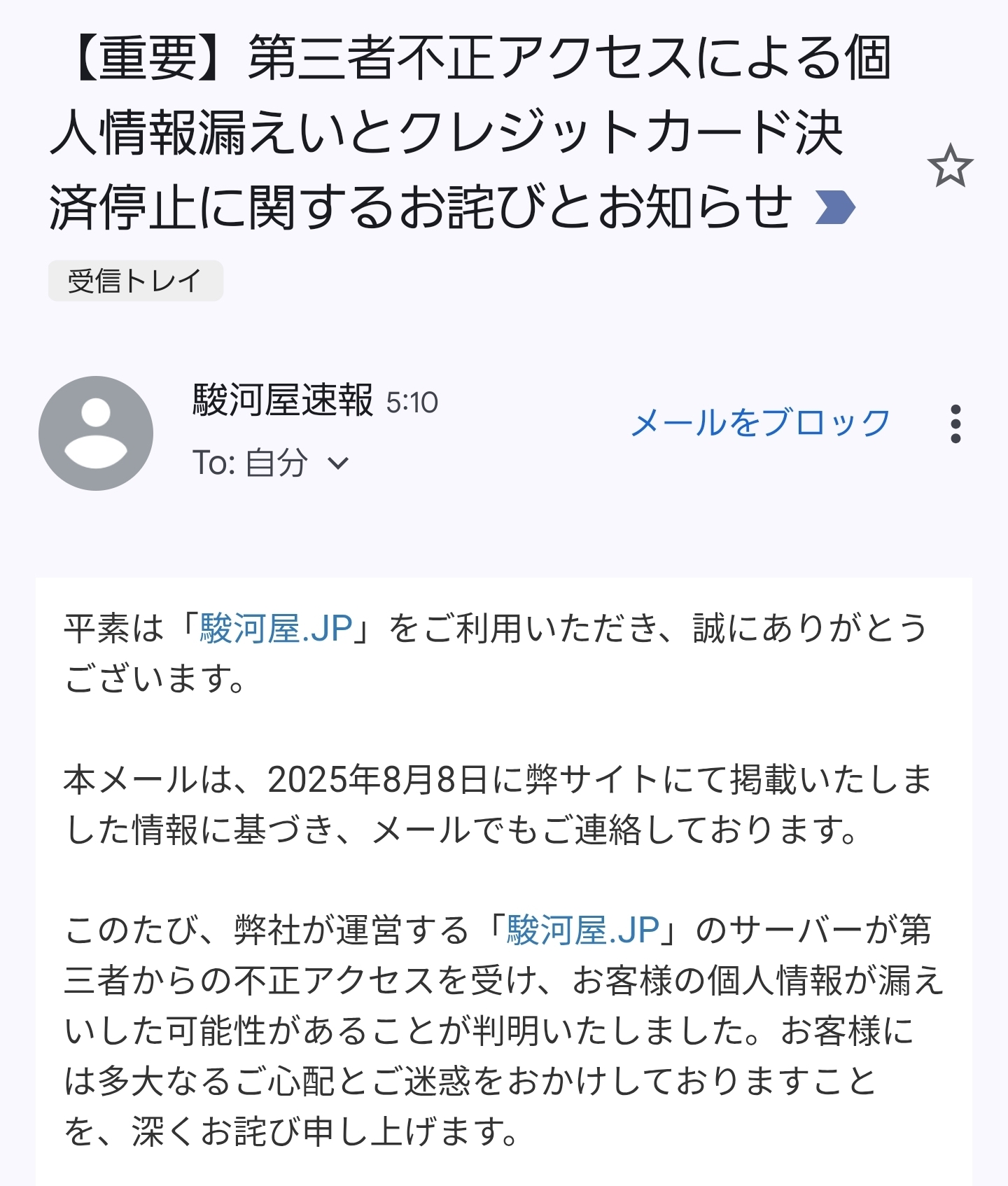This screenshot has width=1008, height=1186.
Task: Open the message overflow menu
Action: [955, 424]
